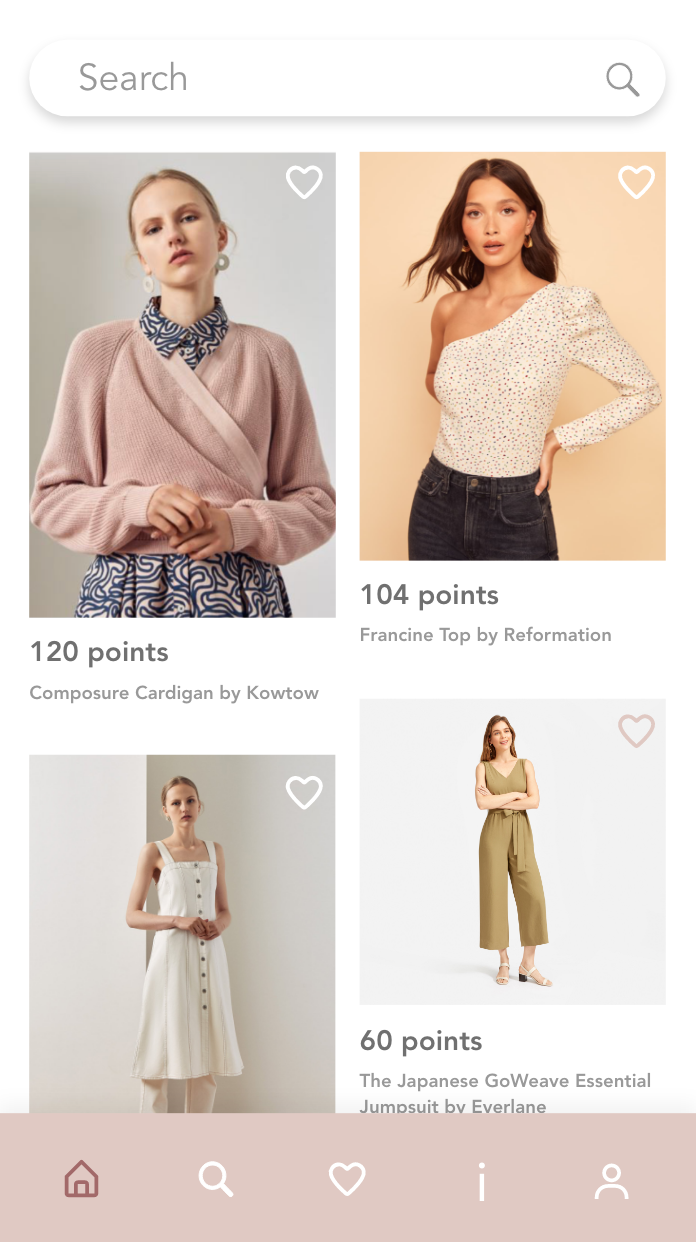Tap the magnifier icon in search bar
This screenshot has height=1242, width=696.
click(622, 79)
